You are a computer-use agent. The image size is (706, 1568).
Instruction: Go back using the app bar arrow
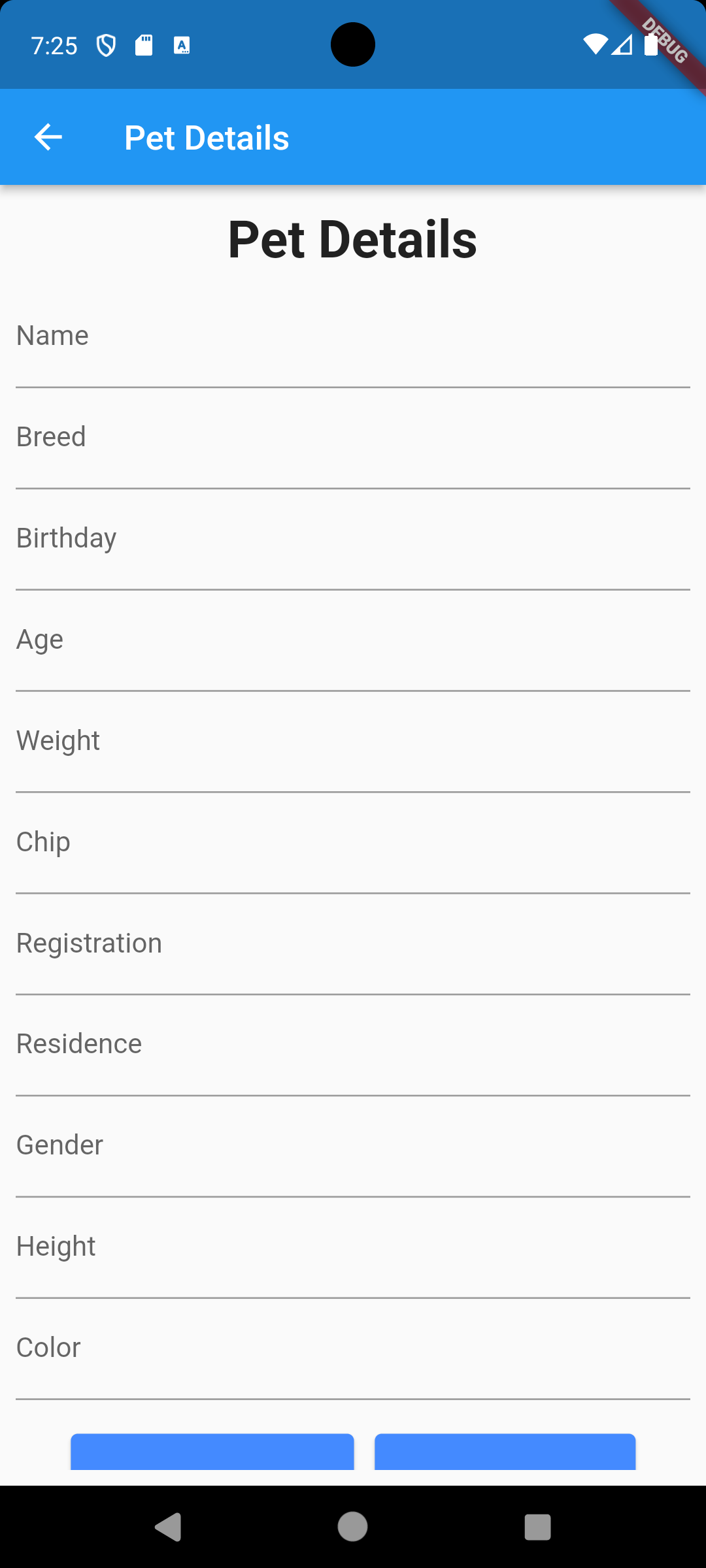(x=48, y=137)
